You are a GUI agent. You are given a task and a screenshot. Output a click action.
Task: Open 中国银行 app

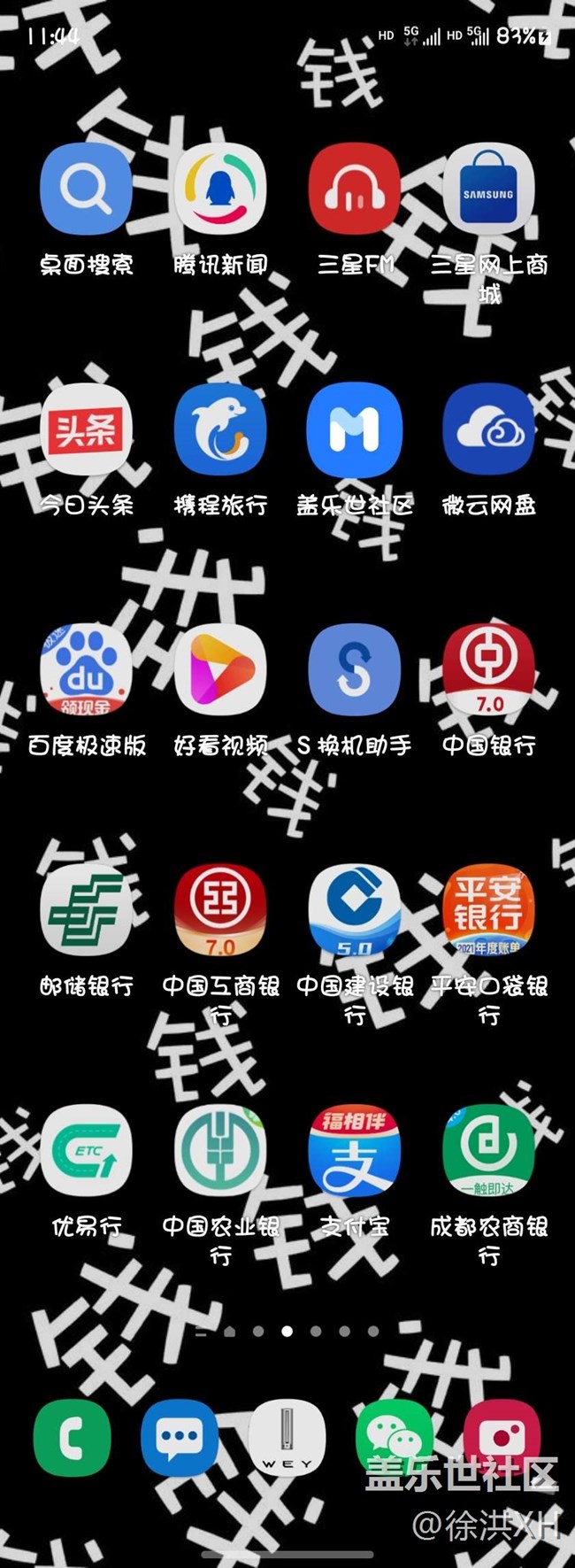pos(488,670)
